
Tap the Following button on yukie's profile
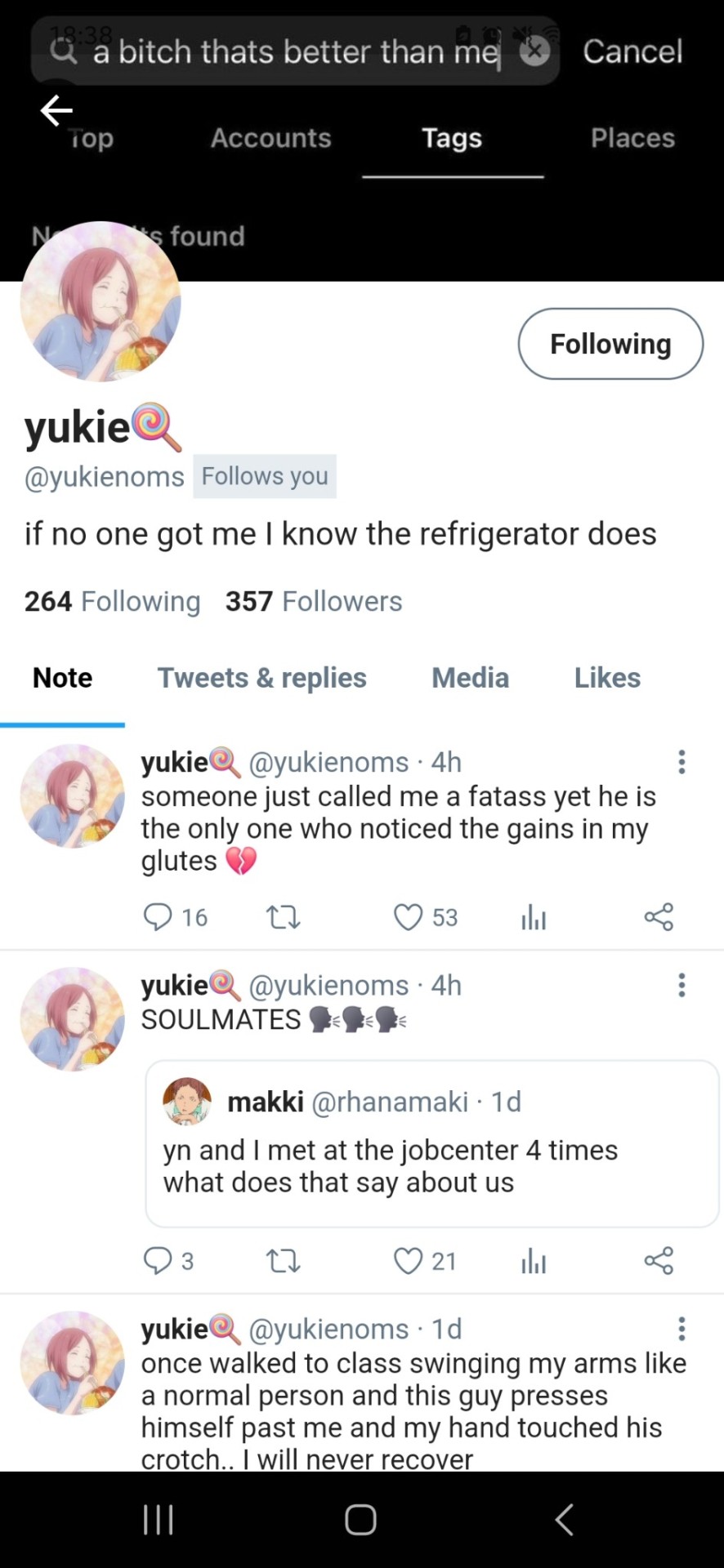(x=610, y=344)
